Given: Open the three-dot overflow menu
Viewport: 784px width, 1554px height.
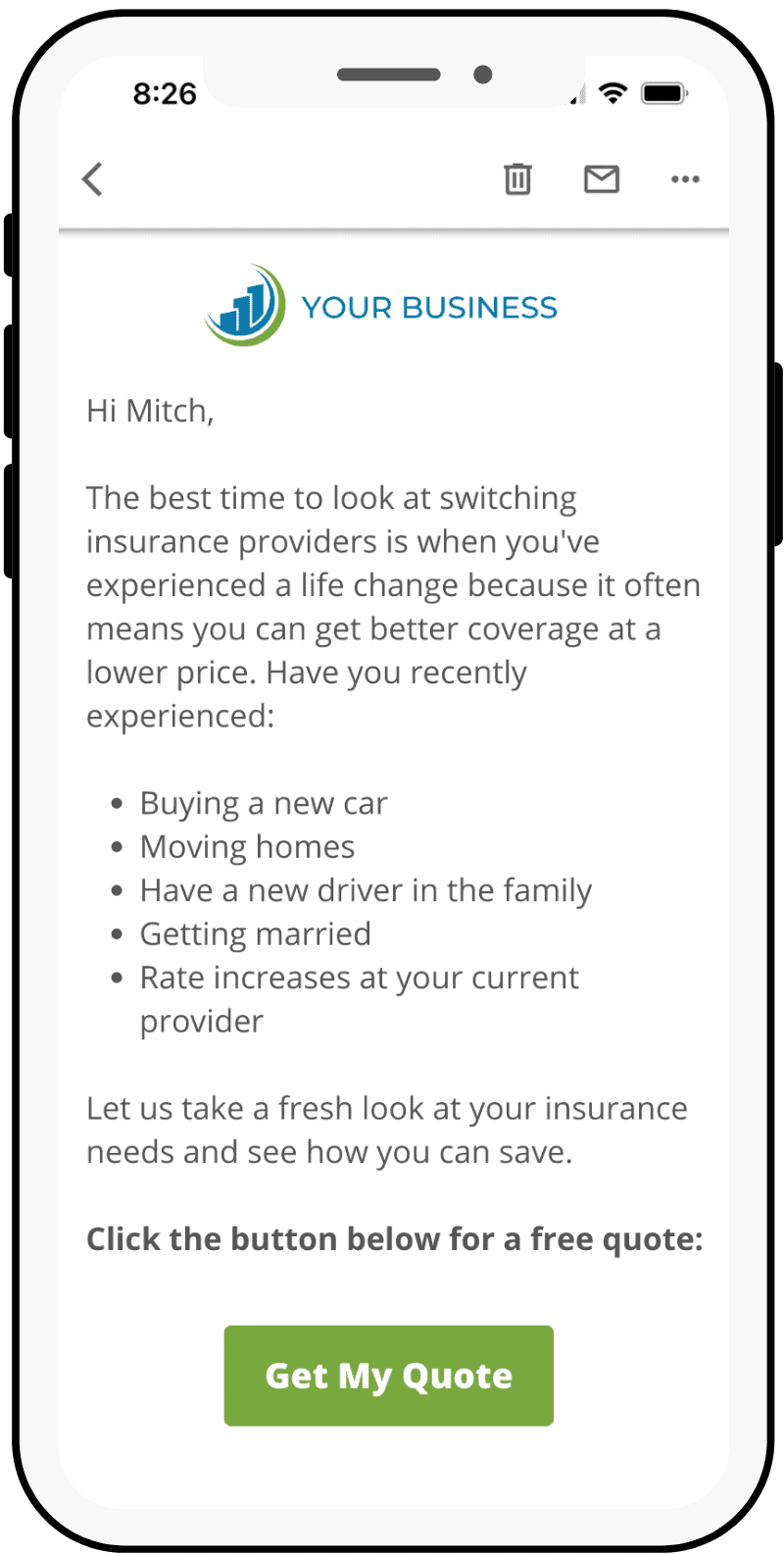Looking at the screenshot, I should click(685, 179).
